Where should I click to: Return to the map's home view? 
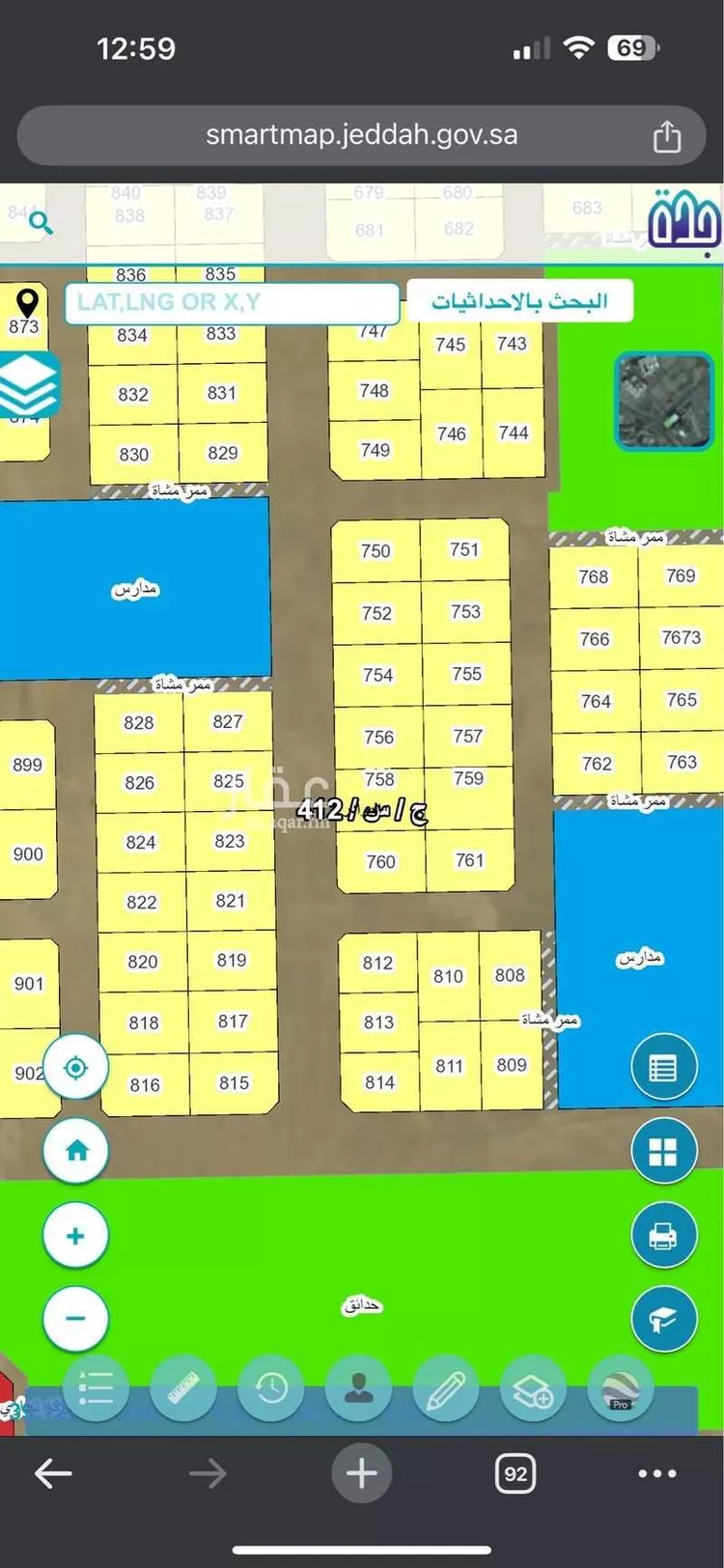coord(75,1151)
